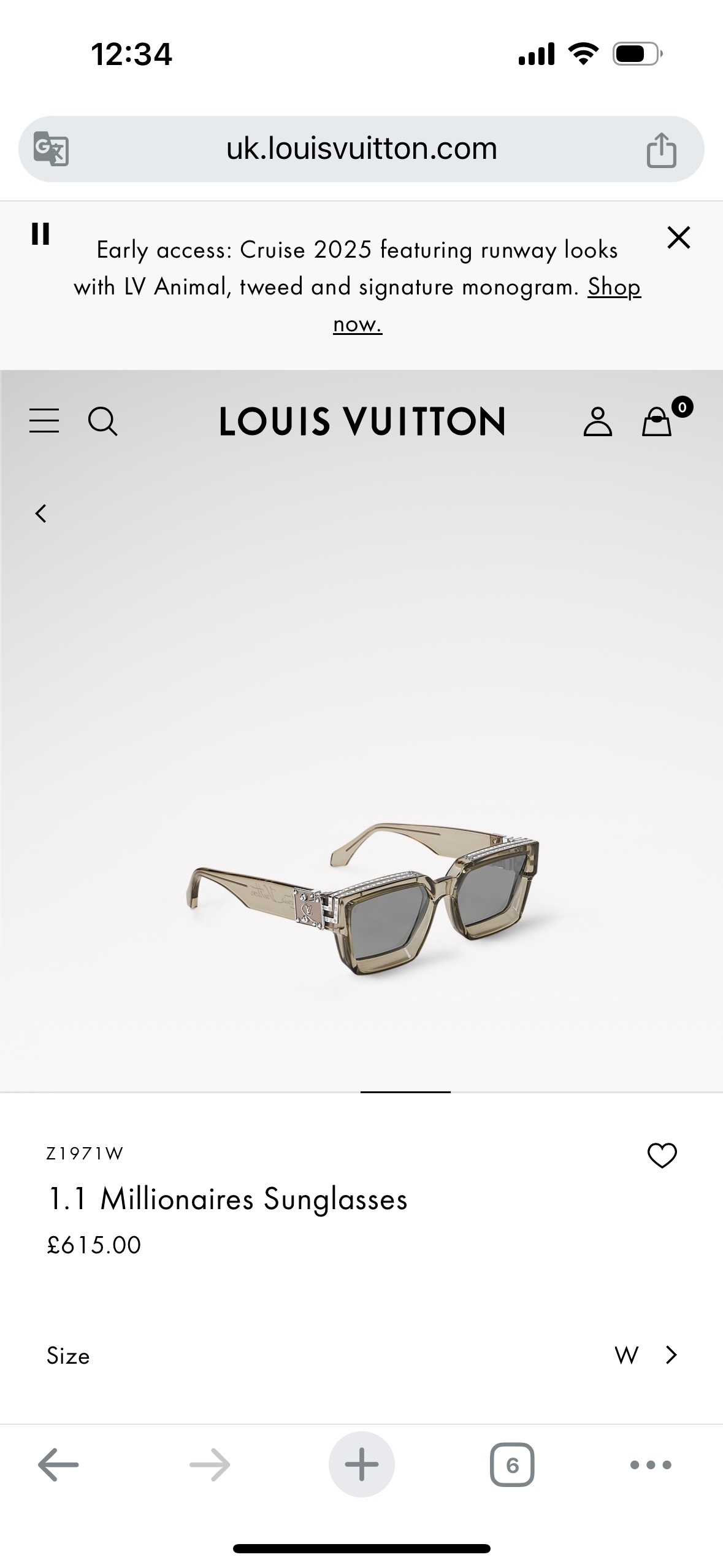Show the six open tabs

pyautogui.click(x=512, y=1465)
